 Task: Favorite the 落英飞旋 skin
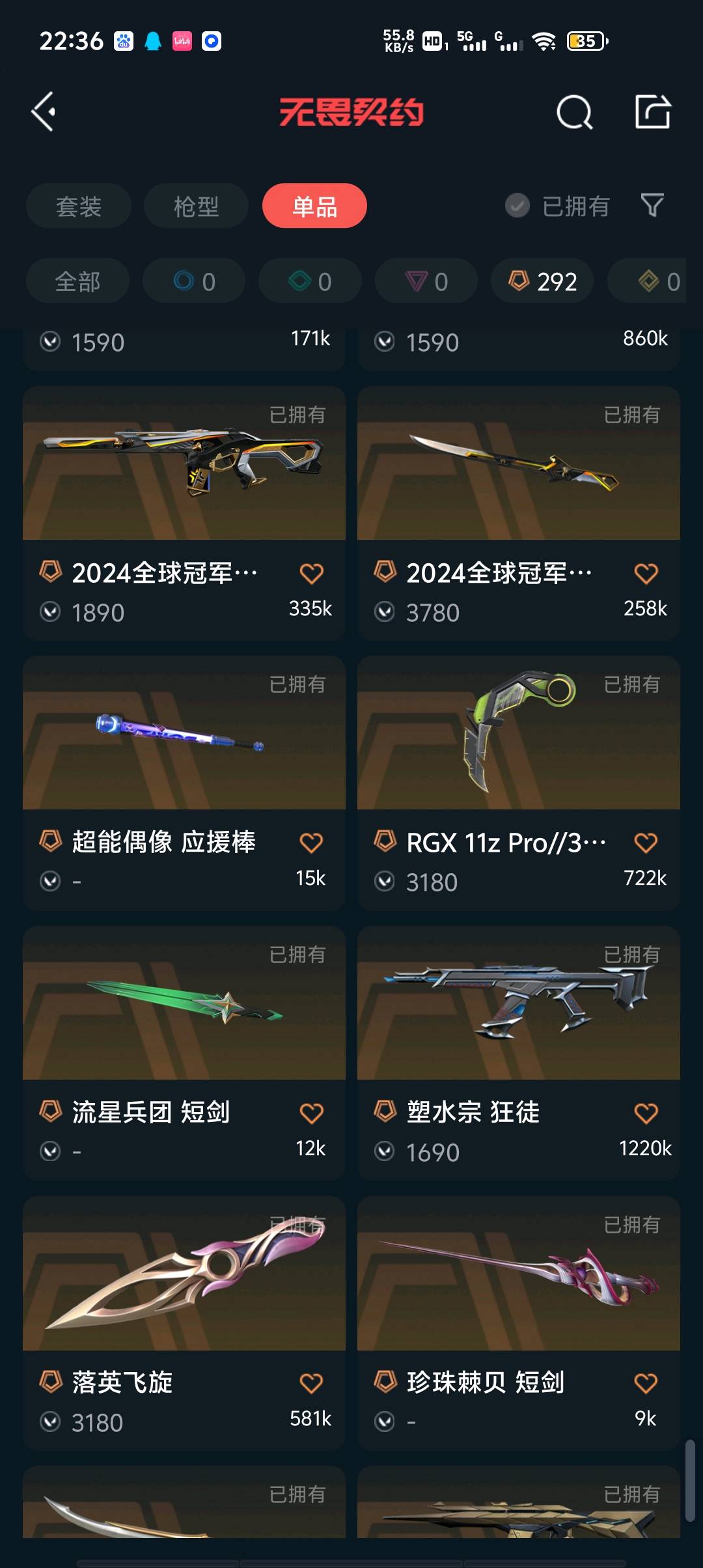coord(311,1382)
